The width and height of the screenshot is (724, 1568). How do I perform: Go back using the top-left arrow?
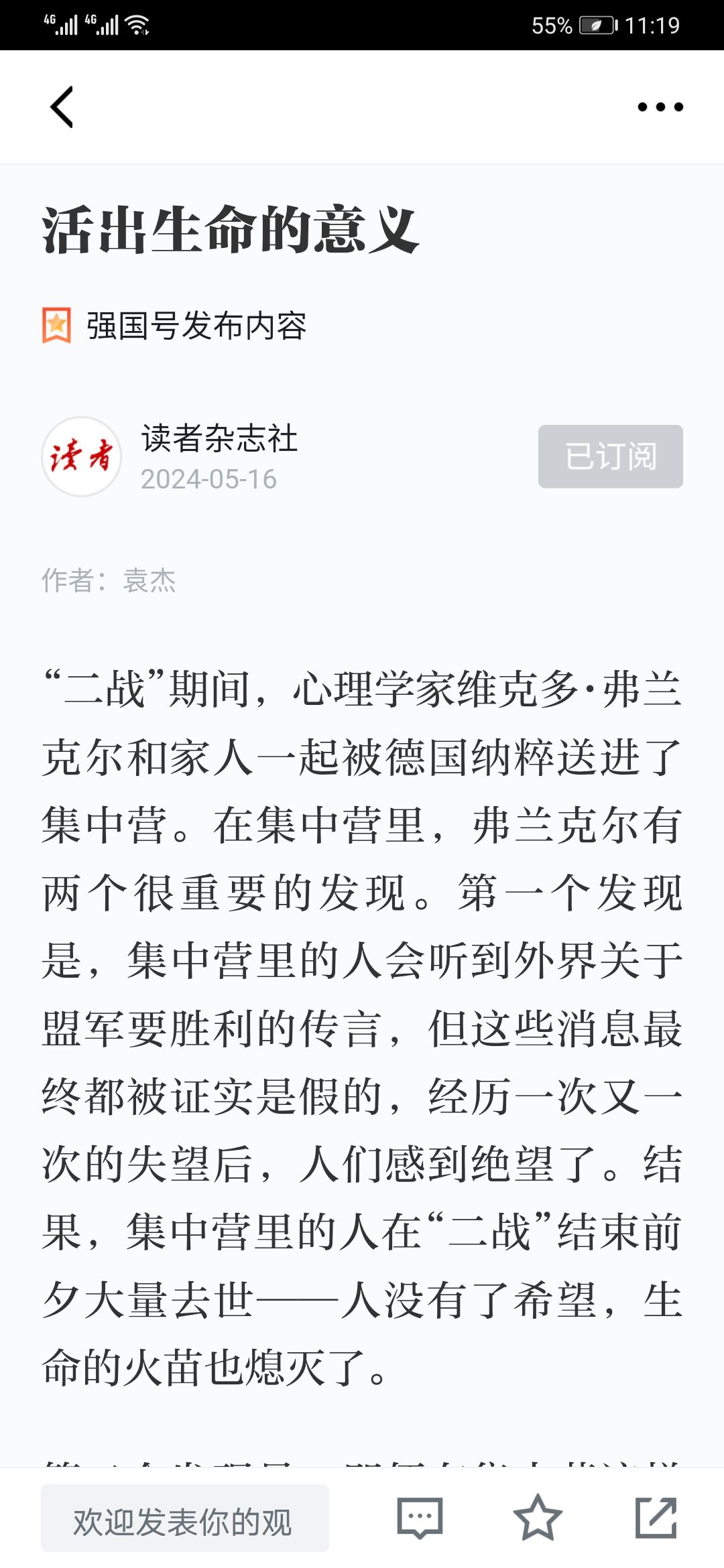click(62, 107)
